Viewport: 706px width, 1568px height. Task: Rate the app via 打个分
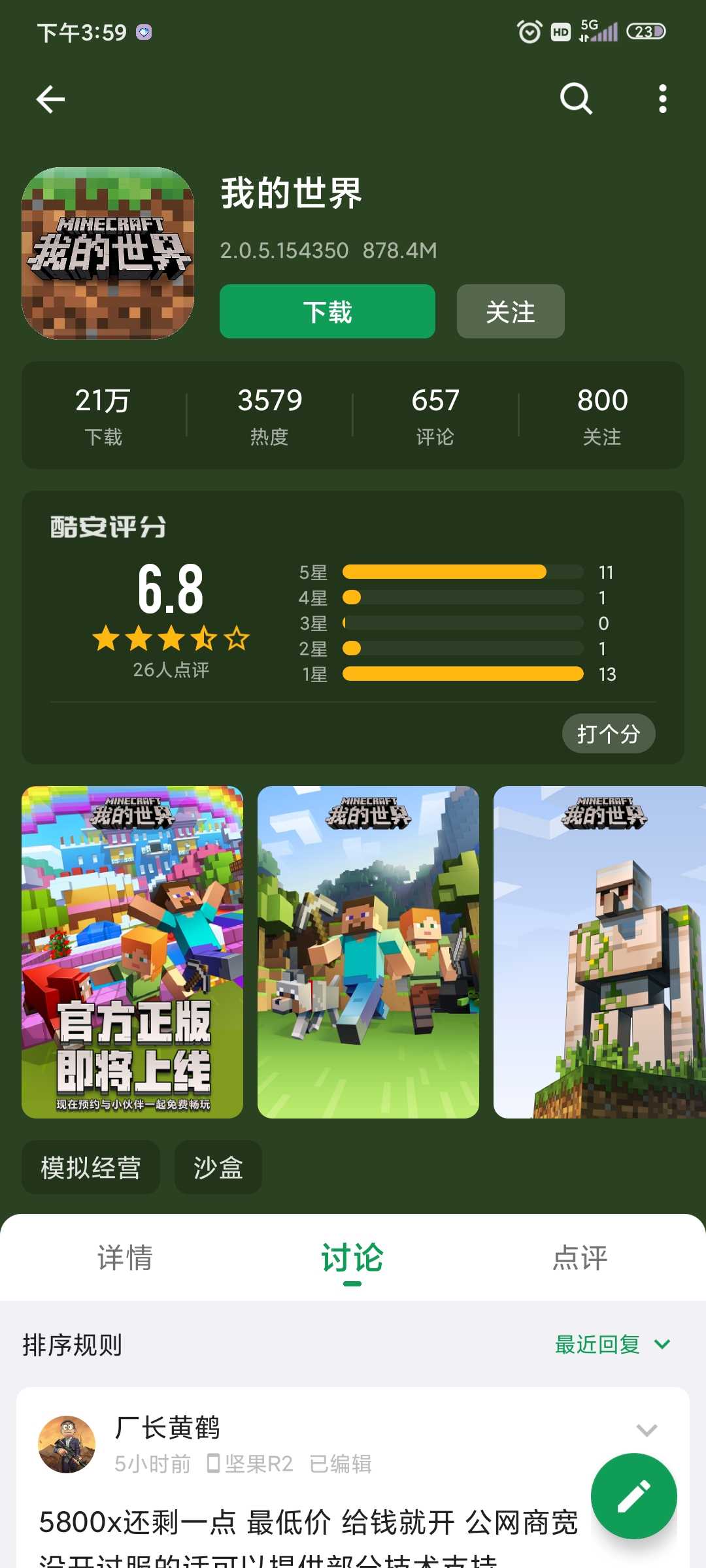pos(609,734)
